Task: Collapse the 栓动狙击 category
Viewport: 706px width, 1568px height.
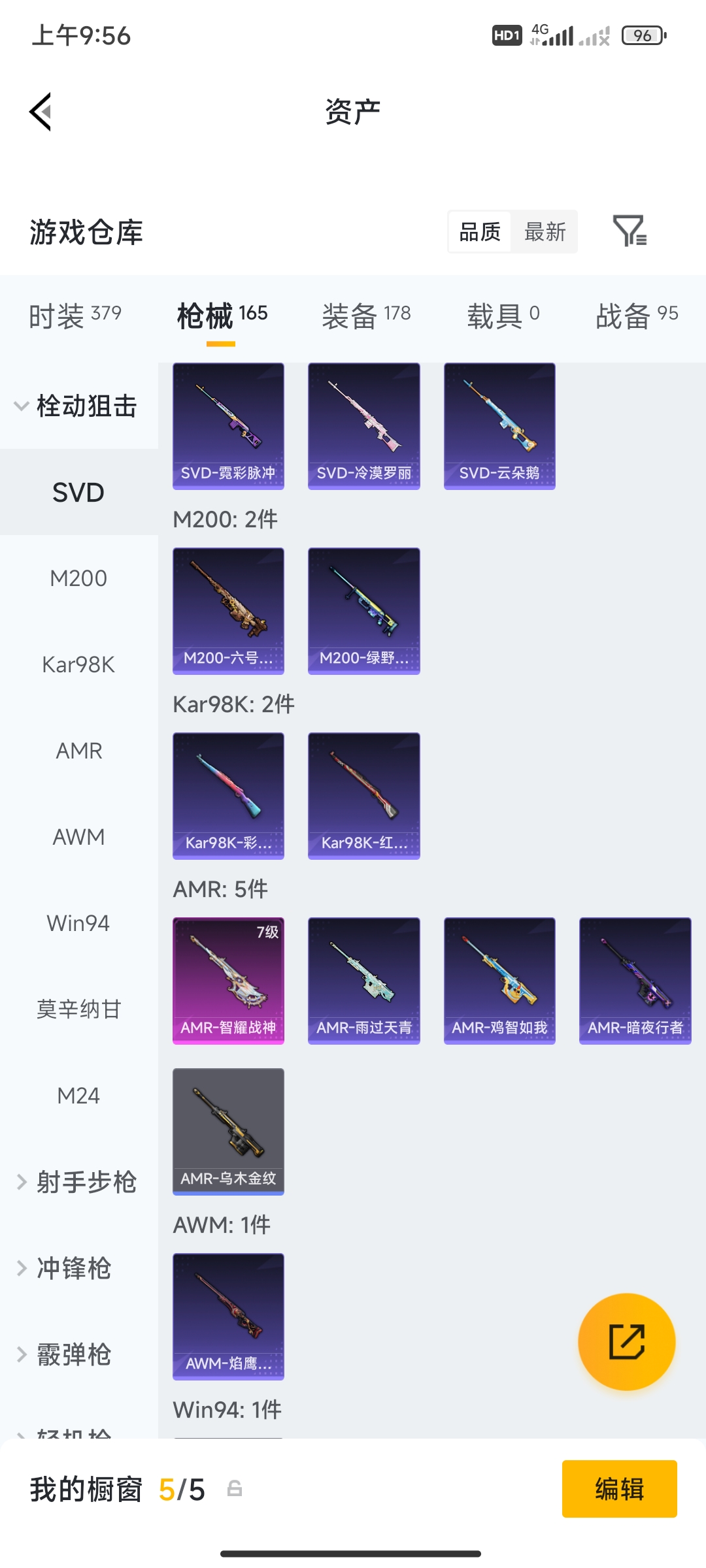Action: pos(78,406)
